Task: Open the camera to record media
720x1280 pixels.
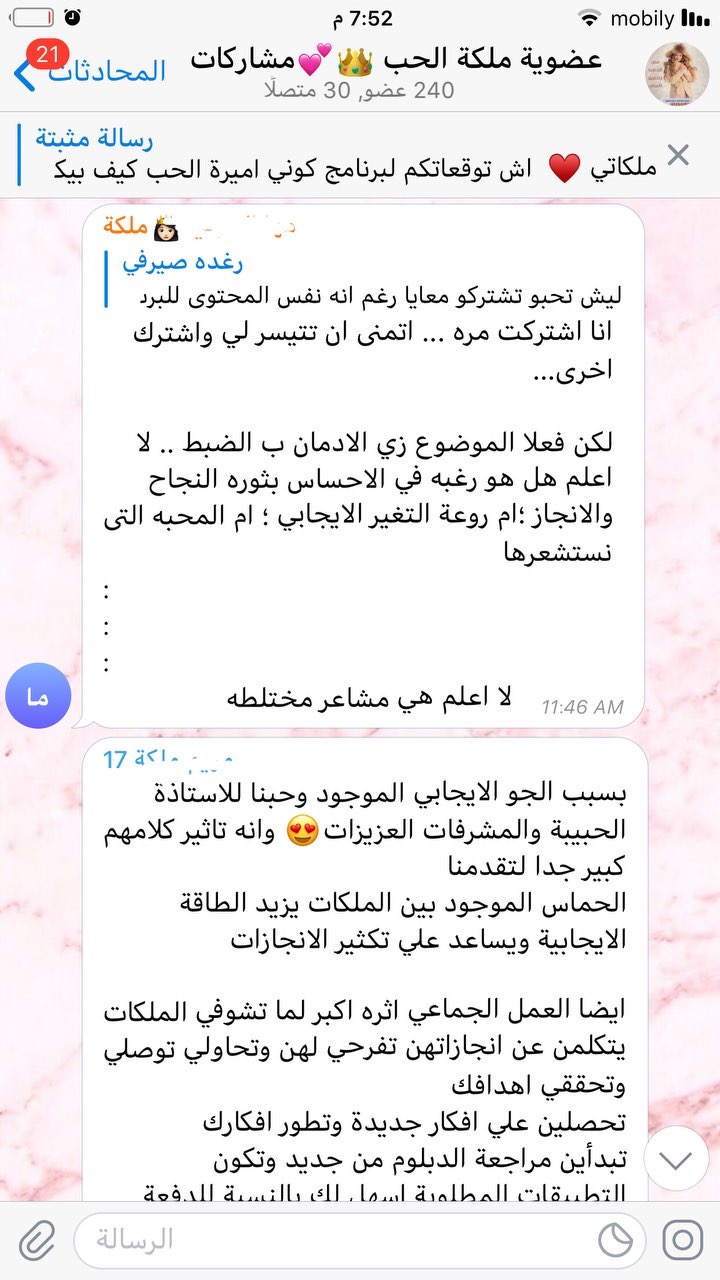Action: pos(683,1241)
